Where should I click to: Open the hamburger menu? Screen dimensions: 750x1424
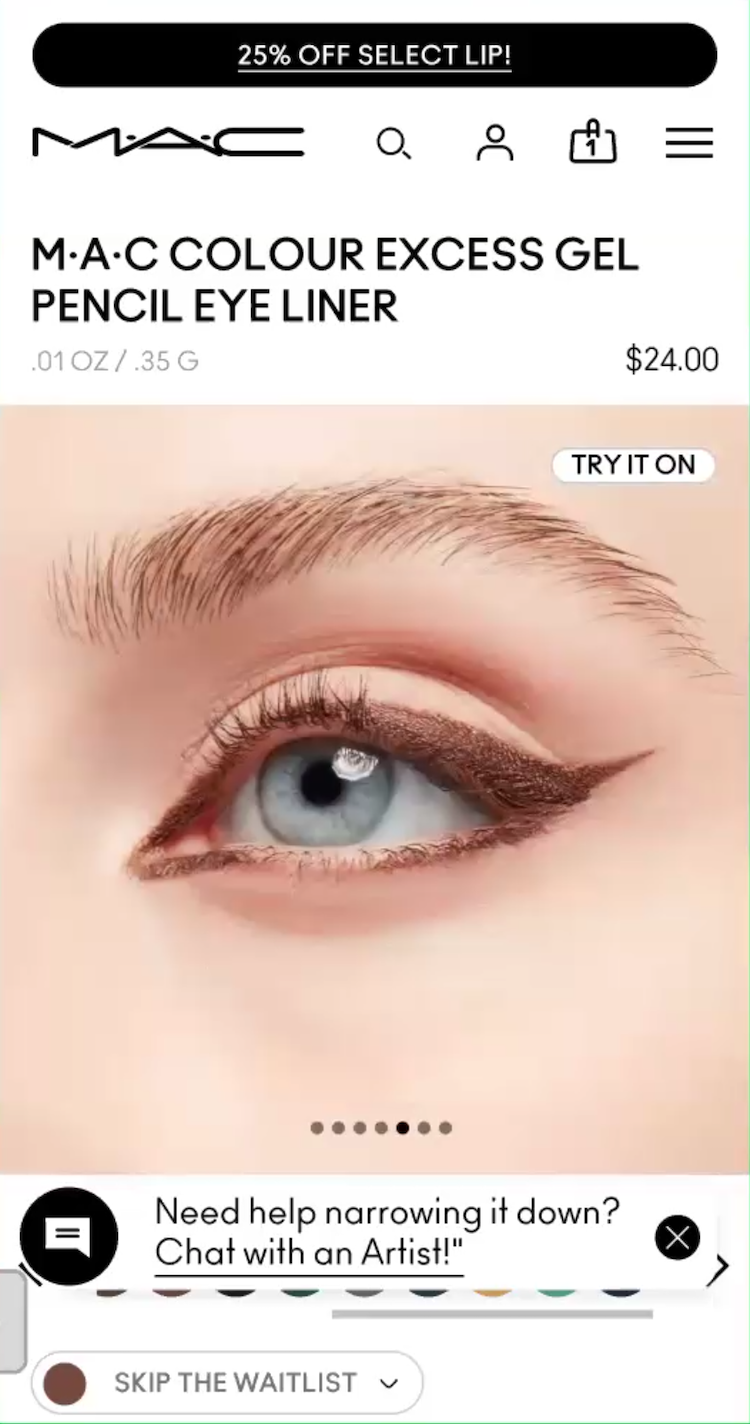(689, 143)
